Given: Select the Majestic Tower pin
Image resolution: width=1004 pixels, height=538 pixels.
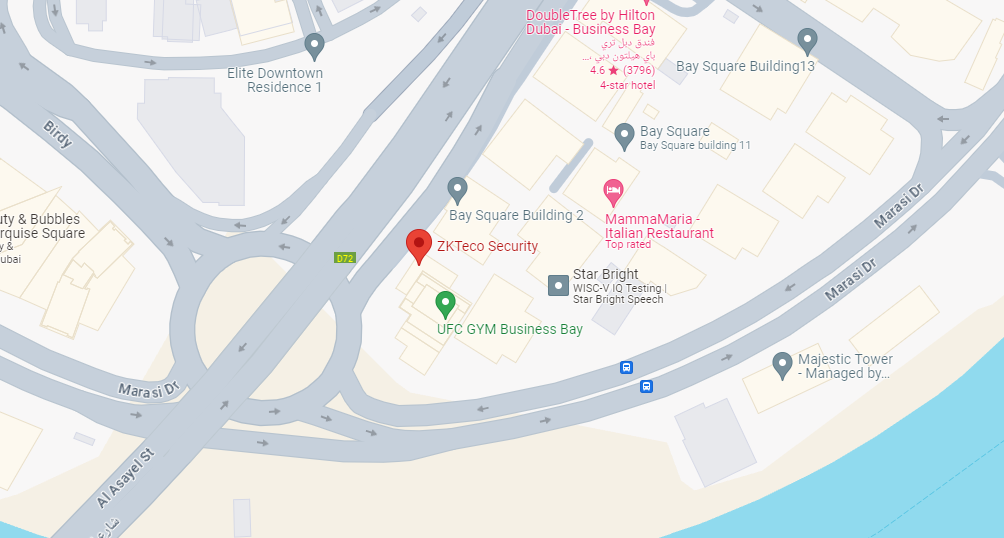Looking at the screenshot, I should click(783, 365).
